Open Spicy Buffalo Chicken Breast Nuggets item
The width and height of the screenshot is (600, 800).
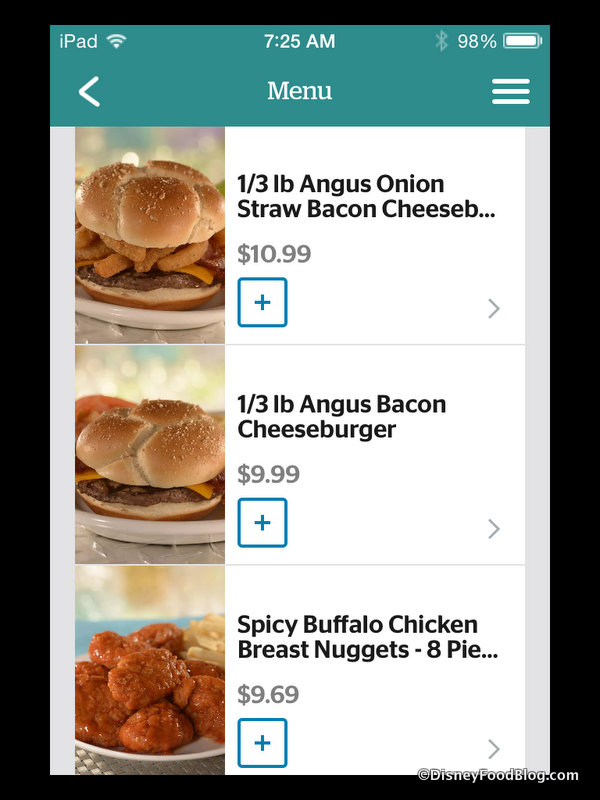coord(493,749)
